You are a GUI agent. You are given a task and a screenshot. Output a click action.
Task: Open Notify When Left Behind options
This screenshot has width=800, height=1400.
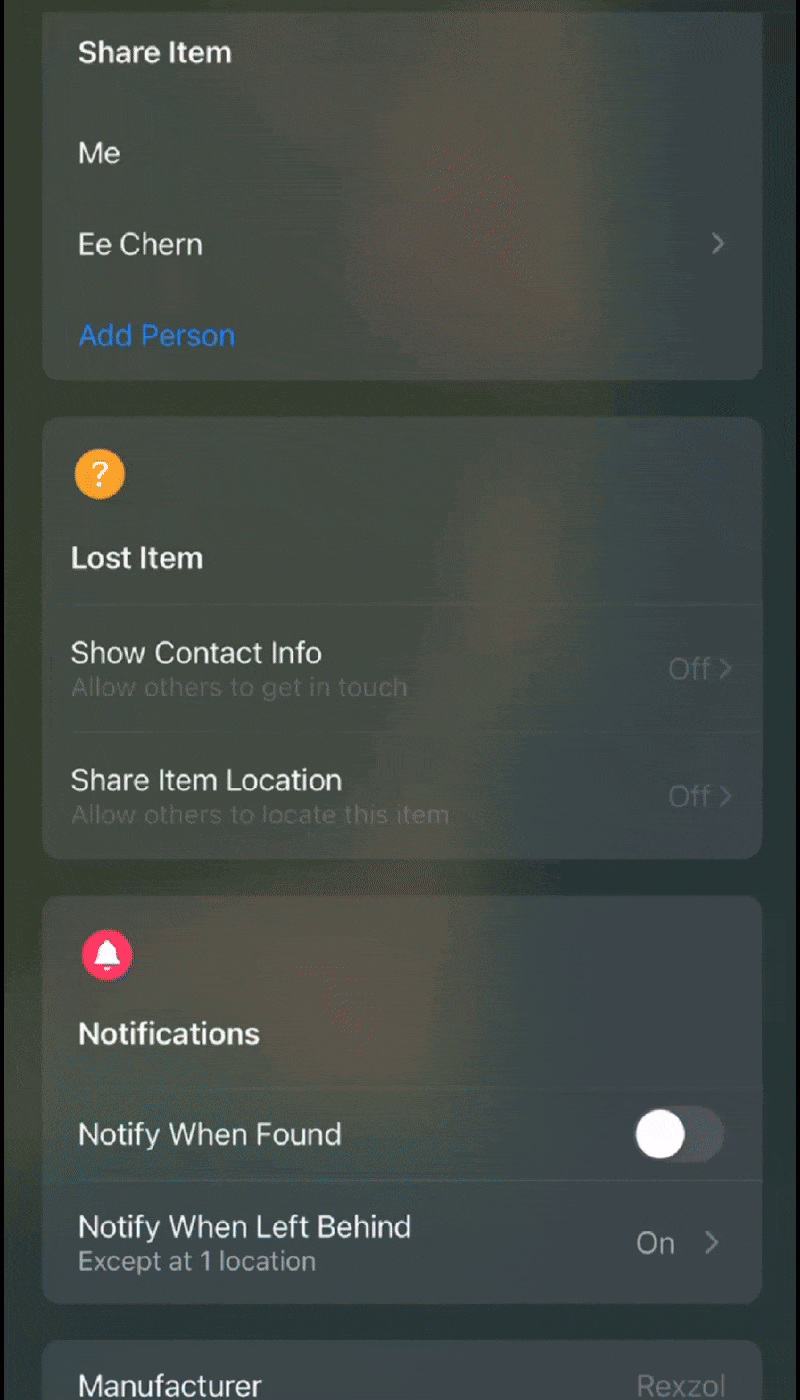(x=400, y=1243)
